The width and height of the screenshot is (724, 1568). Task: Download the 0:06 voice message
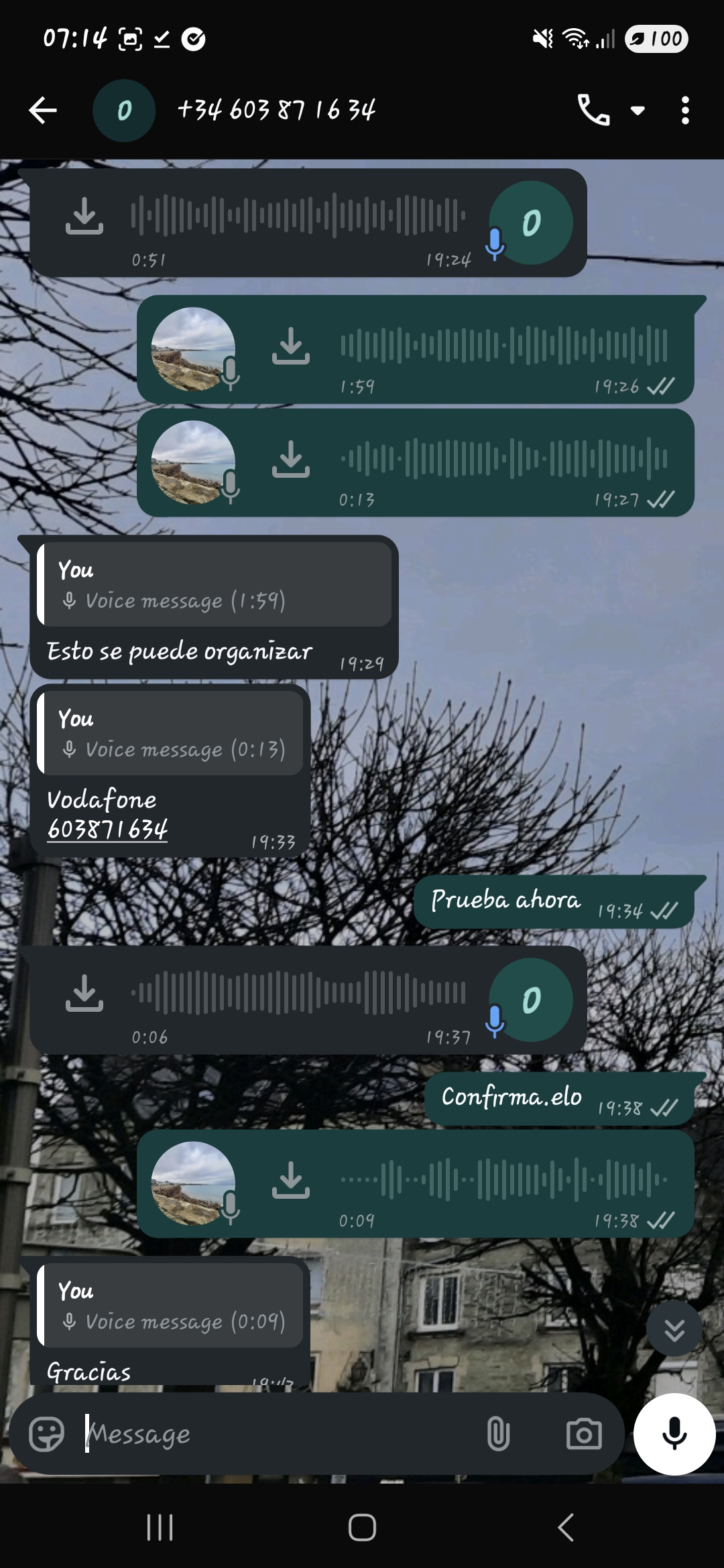(84, 992)
